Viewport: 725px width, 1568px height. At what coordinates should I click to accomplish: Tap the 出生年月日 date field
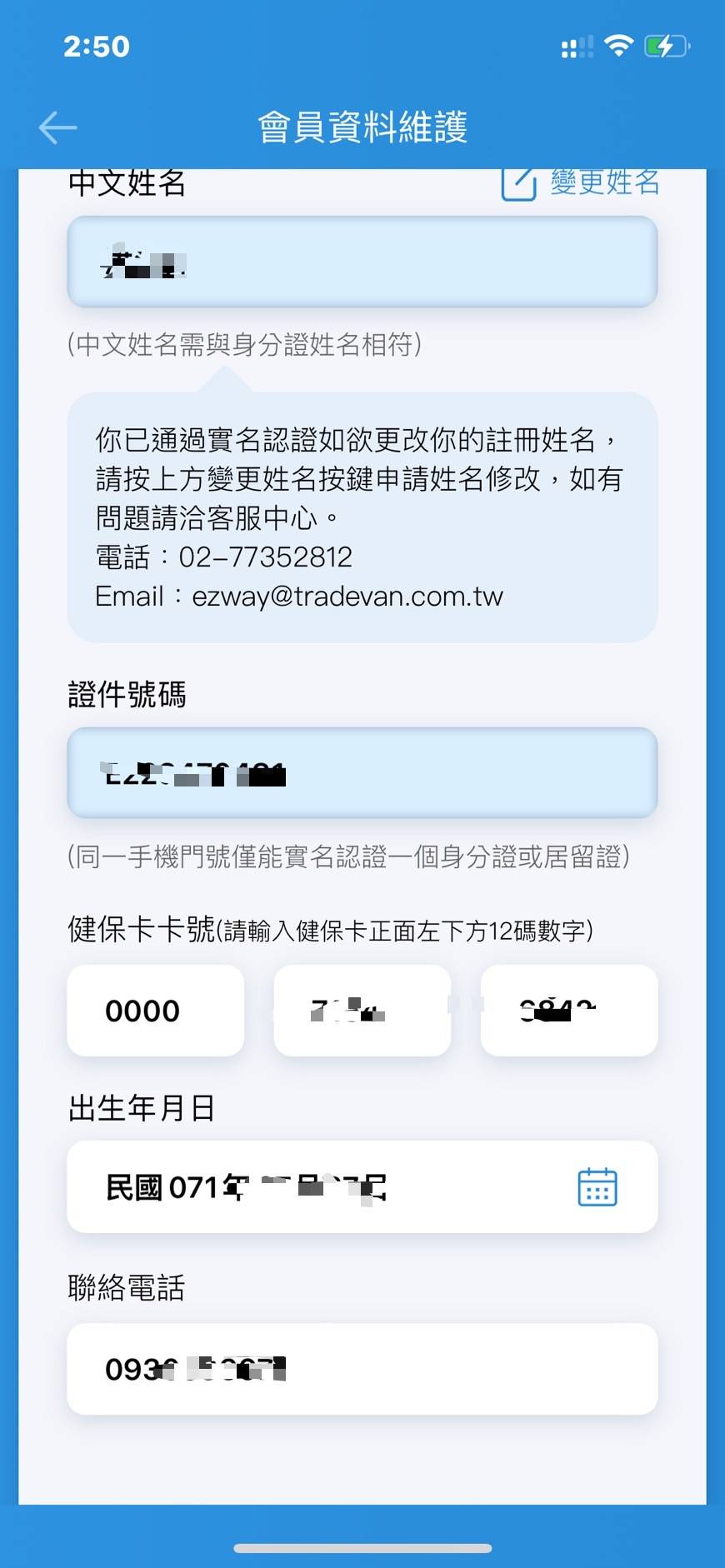tap(317, 1186)
